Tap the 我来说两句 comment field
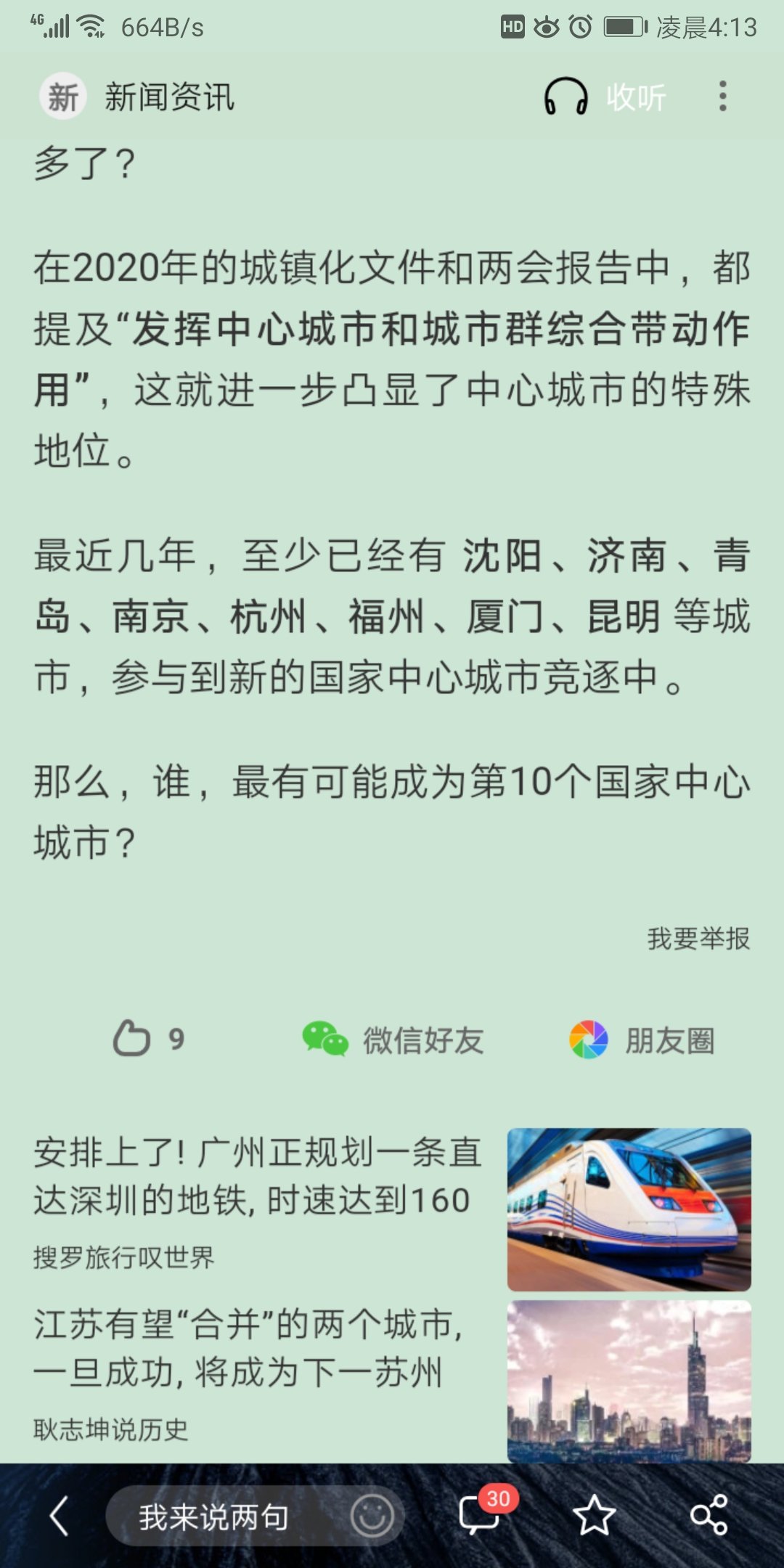 [x=214, y=1516]
